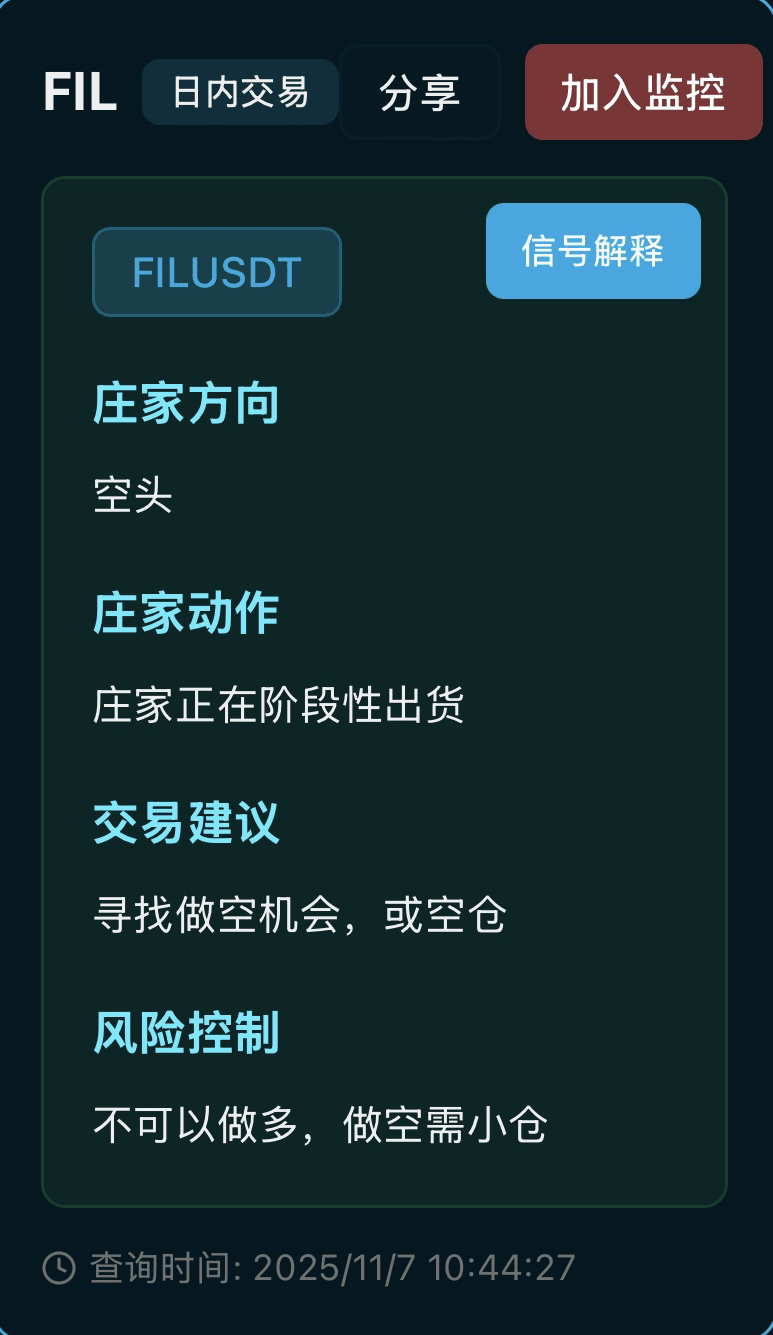
Task: Open the 信号解释 signal explanation
Action: (x=593, y=251)
